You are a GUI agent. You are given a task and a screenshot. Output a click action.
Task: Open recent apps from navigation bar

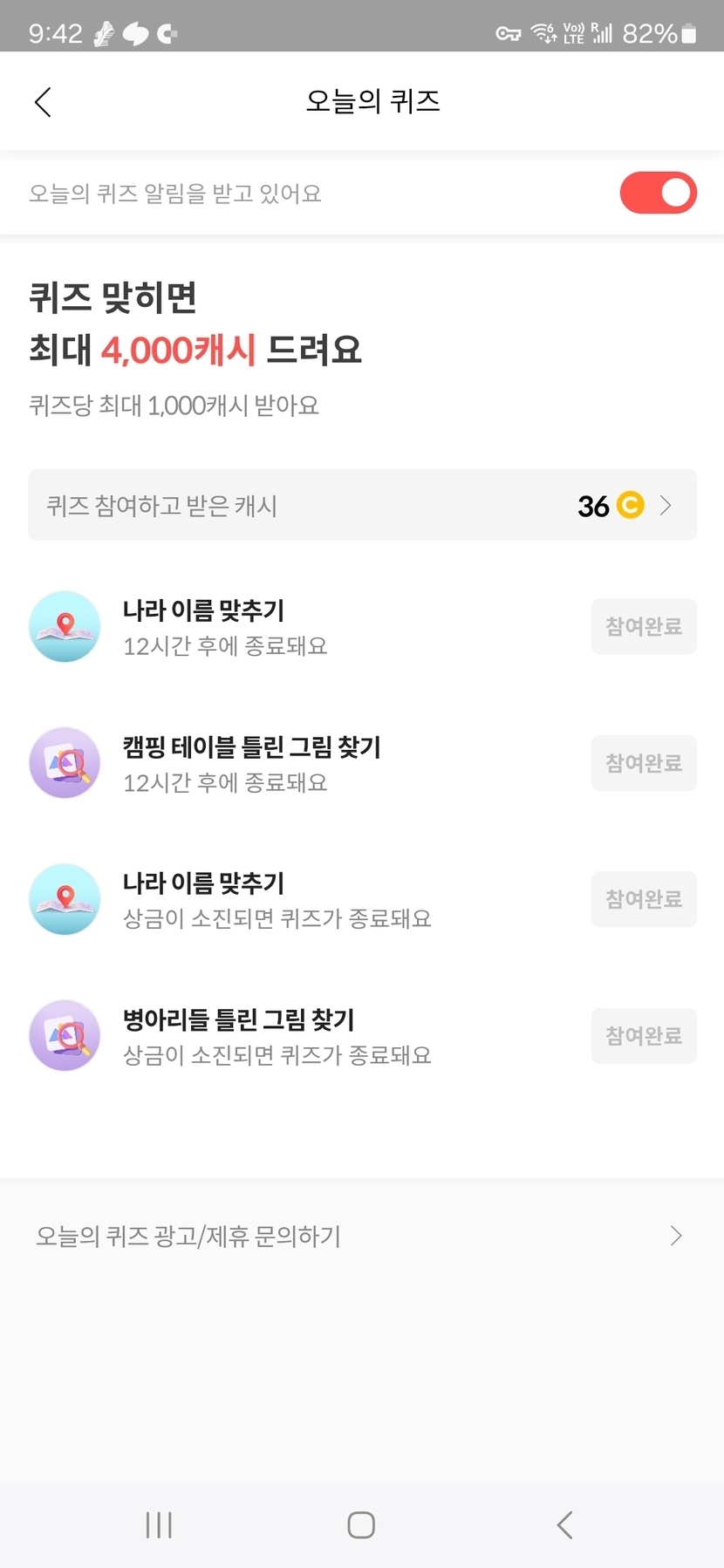(159, 1525)
